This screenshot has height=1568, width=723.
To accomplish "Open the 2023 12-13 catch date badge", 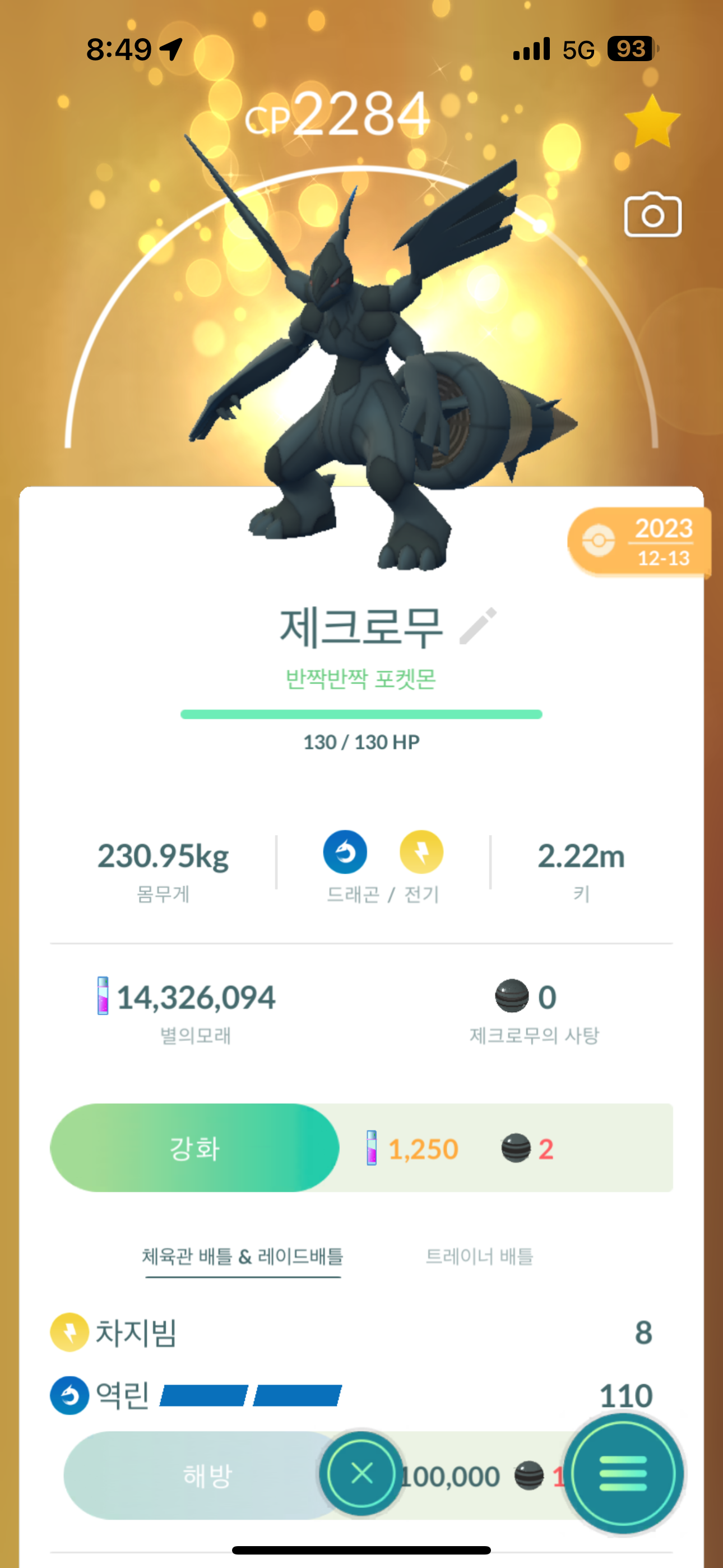I will tap(639, 542).
